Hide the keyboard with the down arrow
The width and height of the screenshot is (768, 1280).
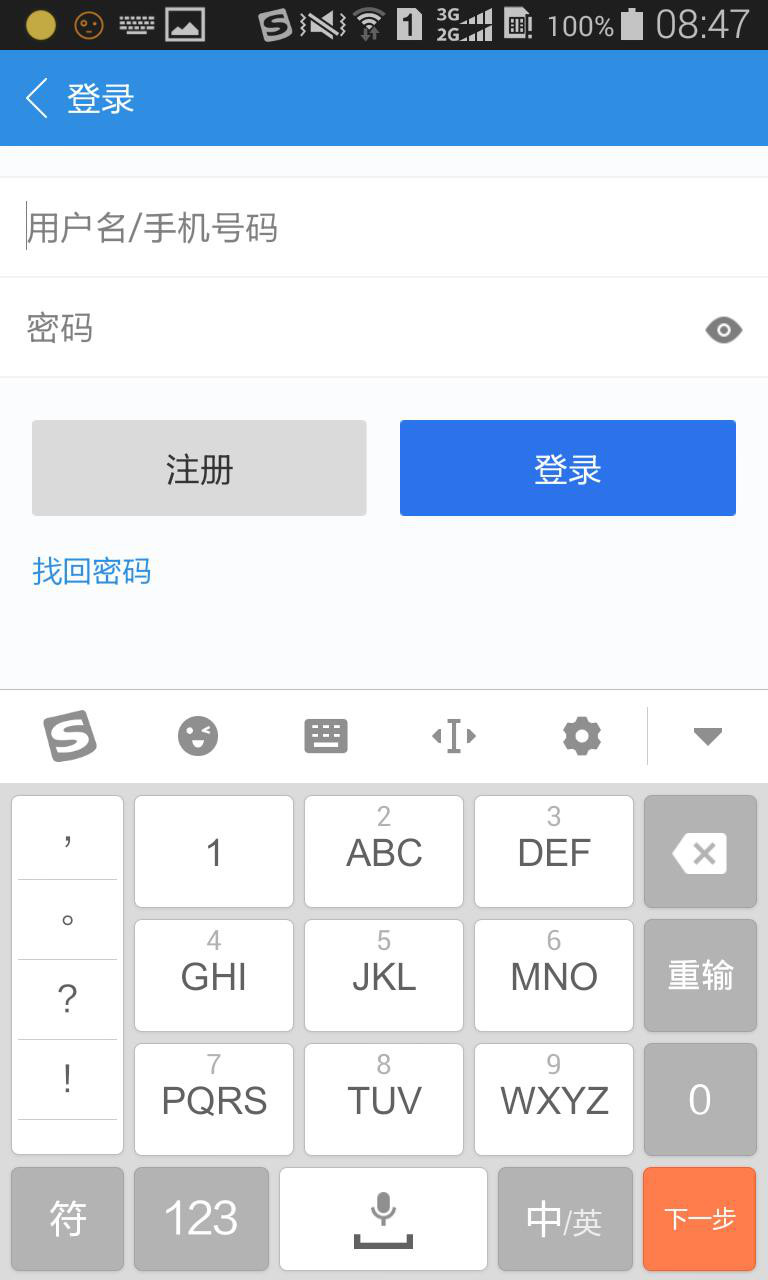click(x=708, y=737)
